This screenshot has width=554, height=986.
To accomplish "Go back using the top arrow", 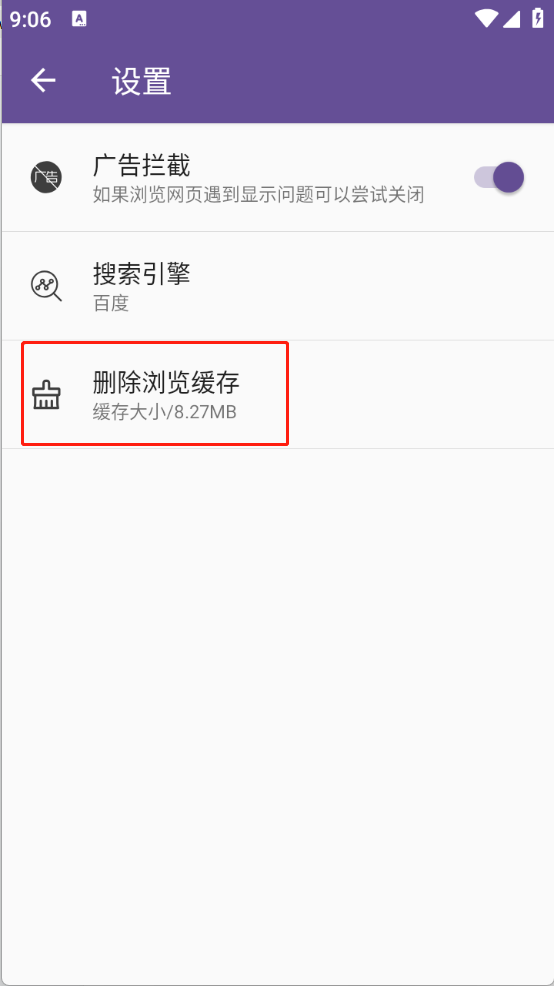I will point(43,80).
